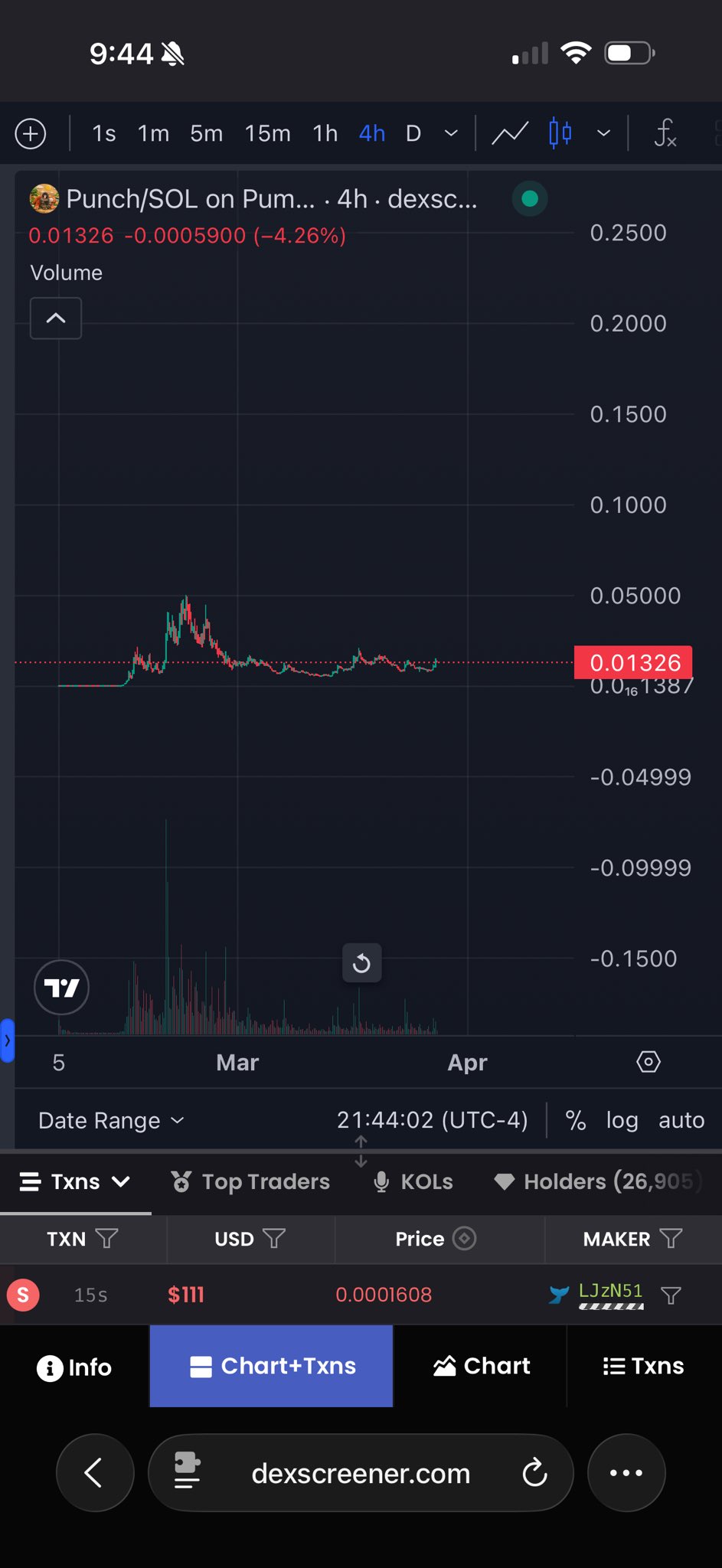The image size is (722, 1568).
Task: Open the Info section
Action: 74,1367
